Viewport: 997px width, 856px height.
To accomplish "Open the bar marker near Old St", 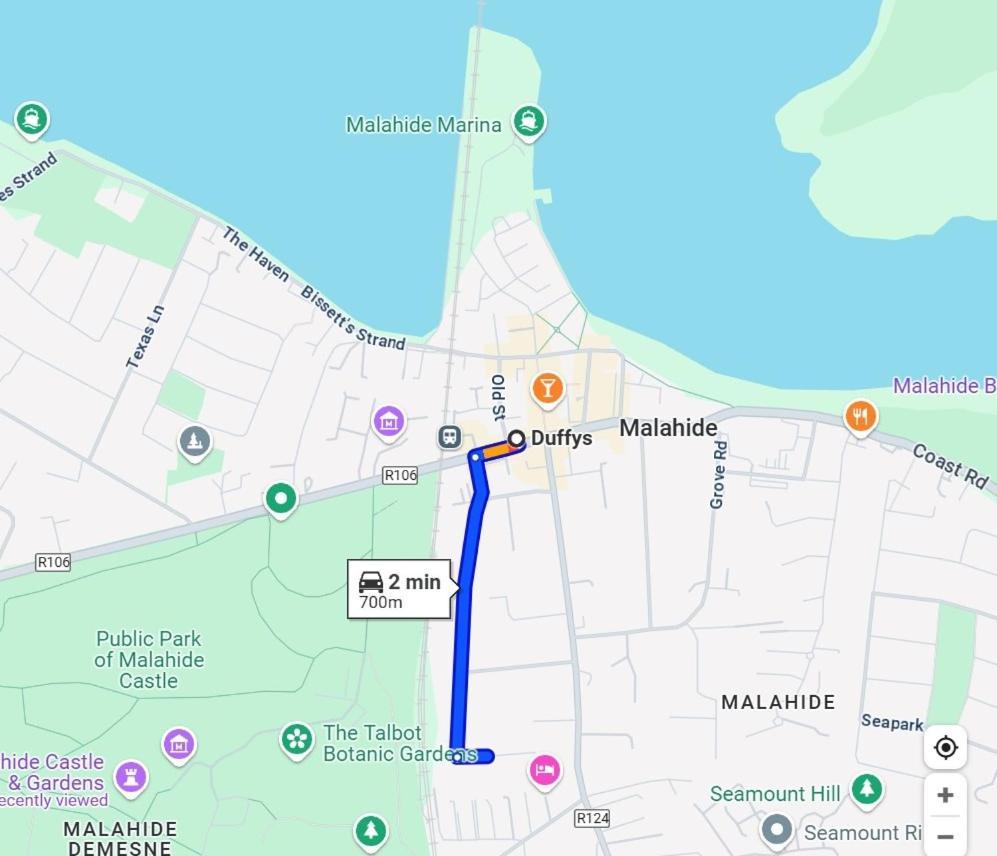I will click(547, 388).
